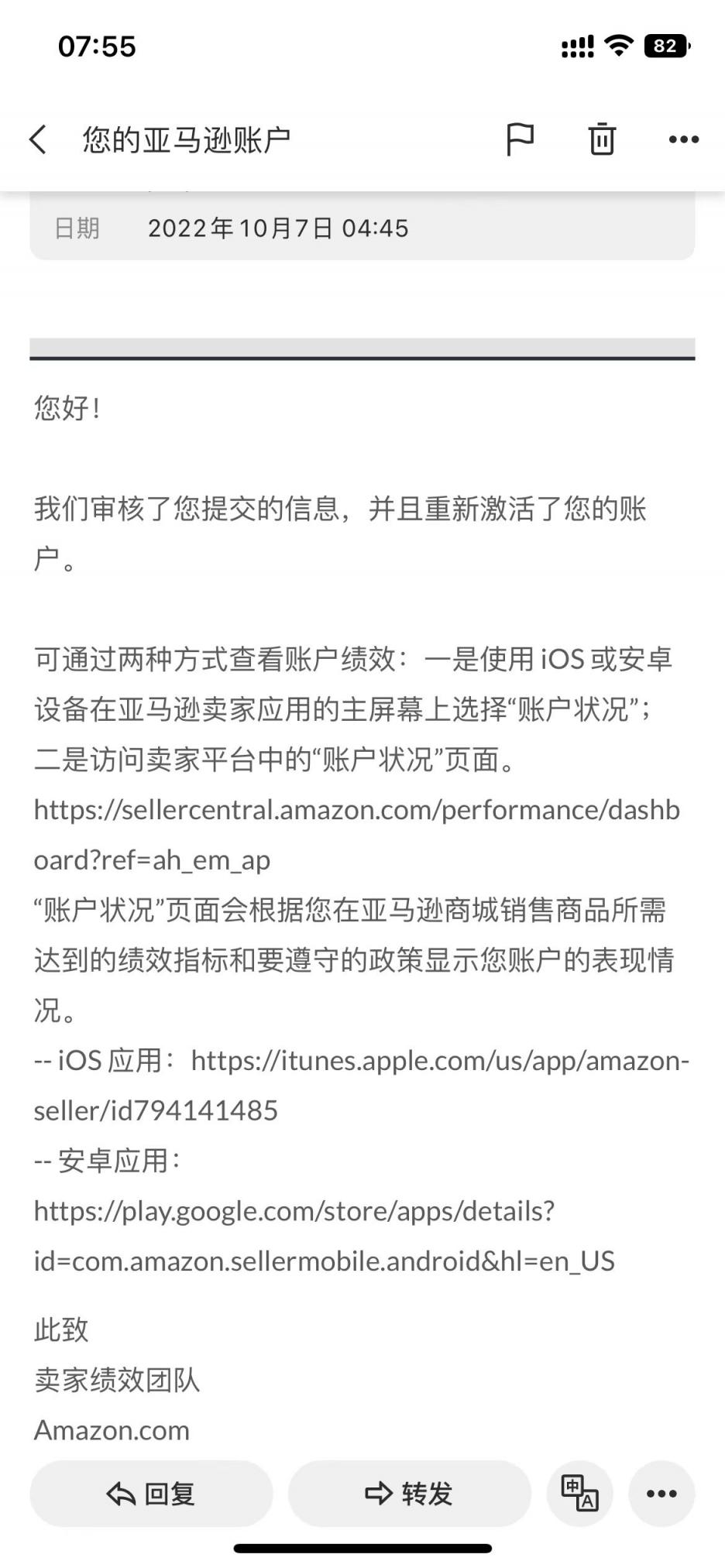
Task: Open the sellercentral.amazon.com dashboard link
Action: click(x=356, y=835)
